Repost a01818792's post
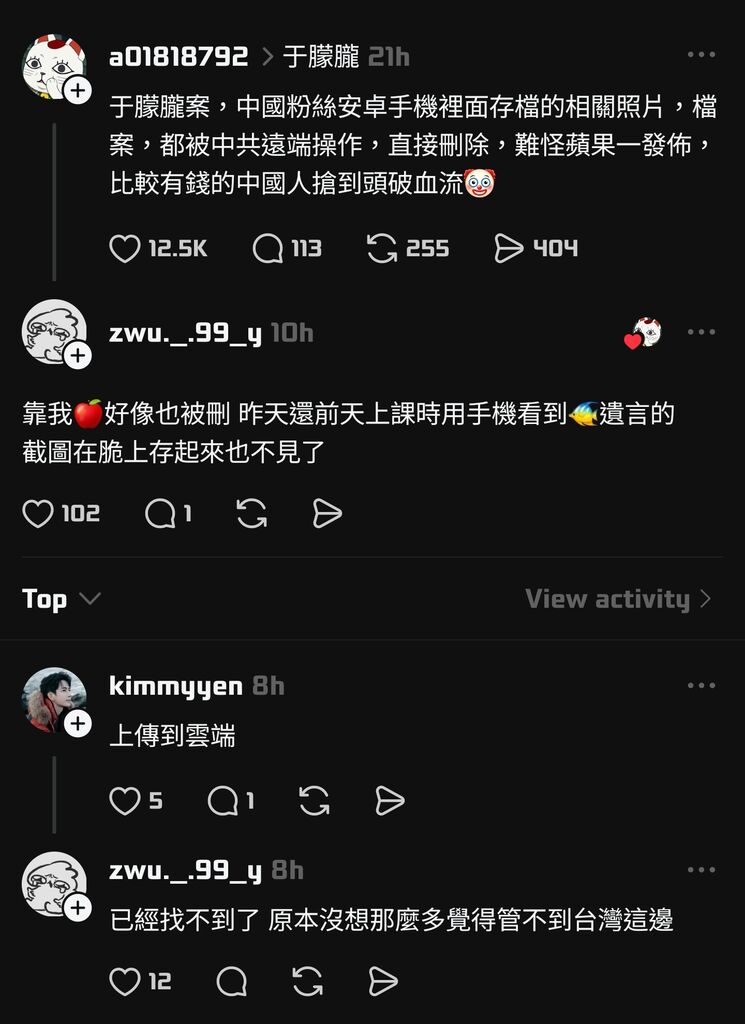This screenshot has width=745, height=1024. coord(382,249)
